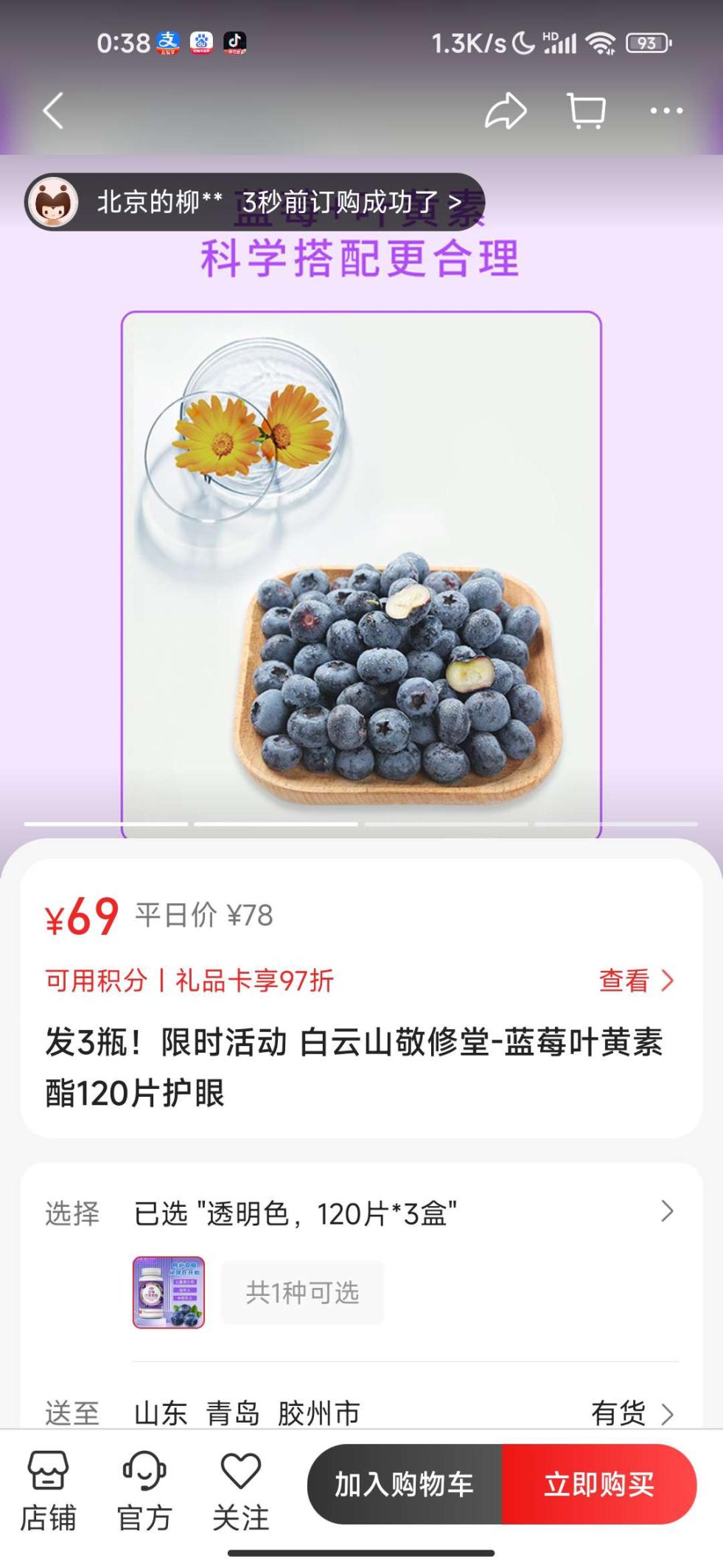View the 可用积分 and 礼品卡 discount details

click(637, 980)
